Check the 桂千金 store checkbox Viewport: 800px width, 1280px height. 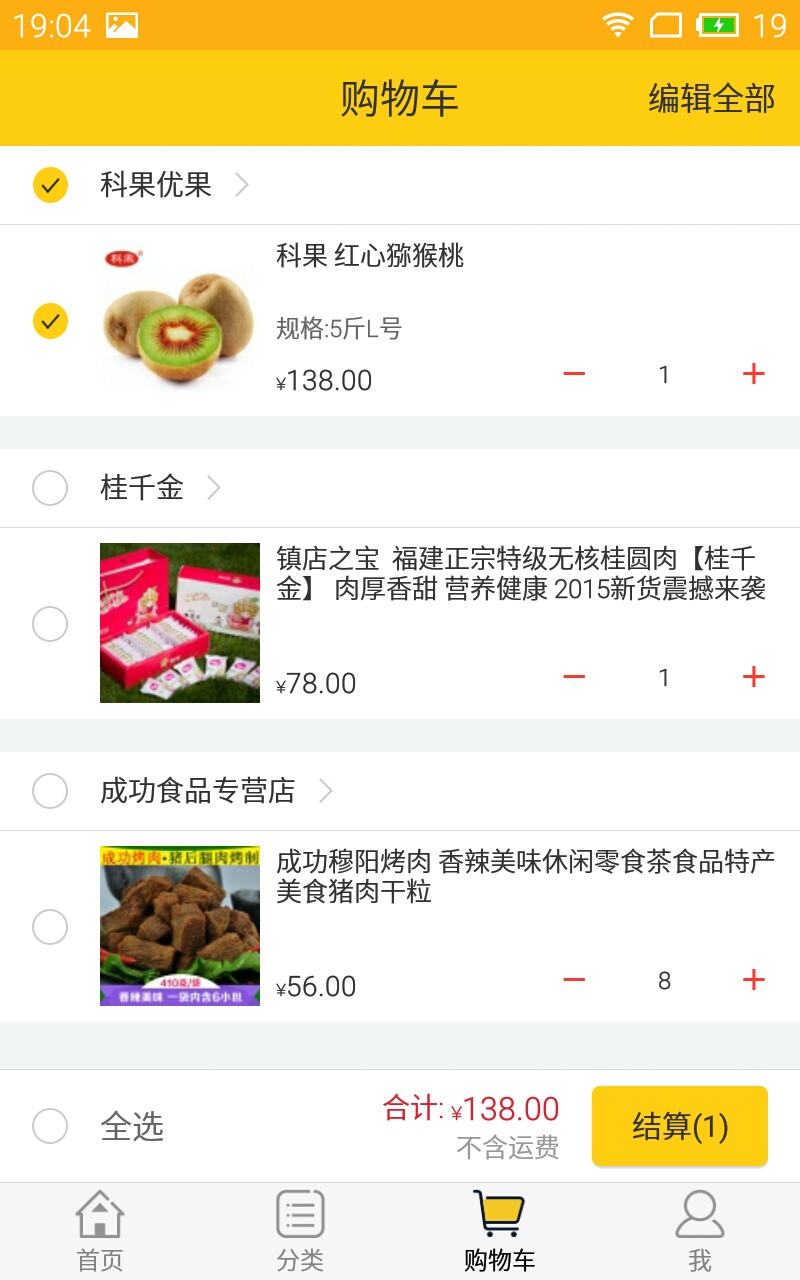tap(50, 488)
